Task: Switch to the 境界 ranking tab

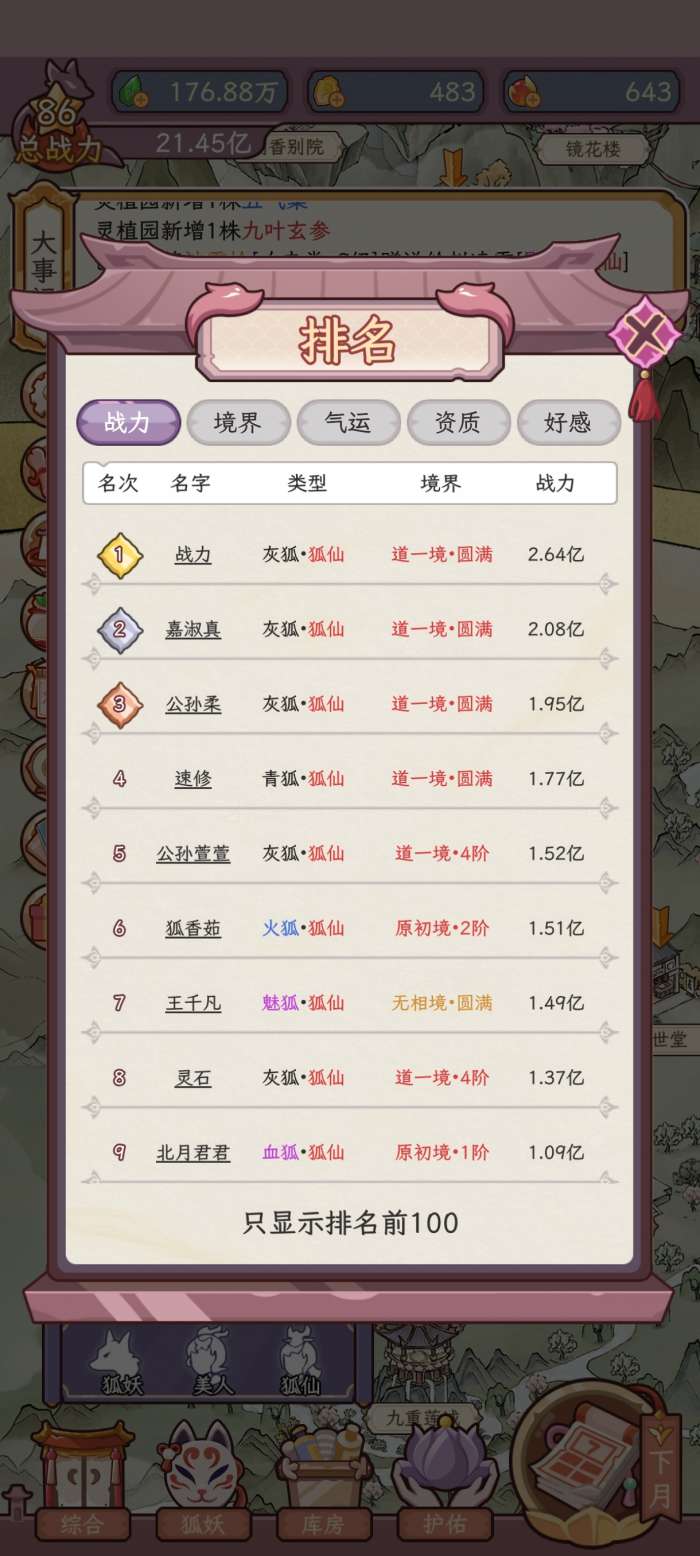Action: tap(238, 423)
